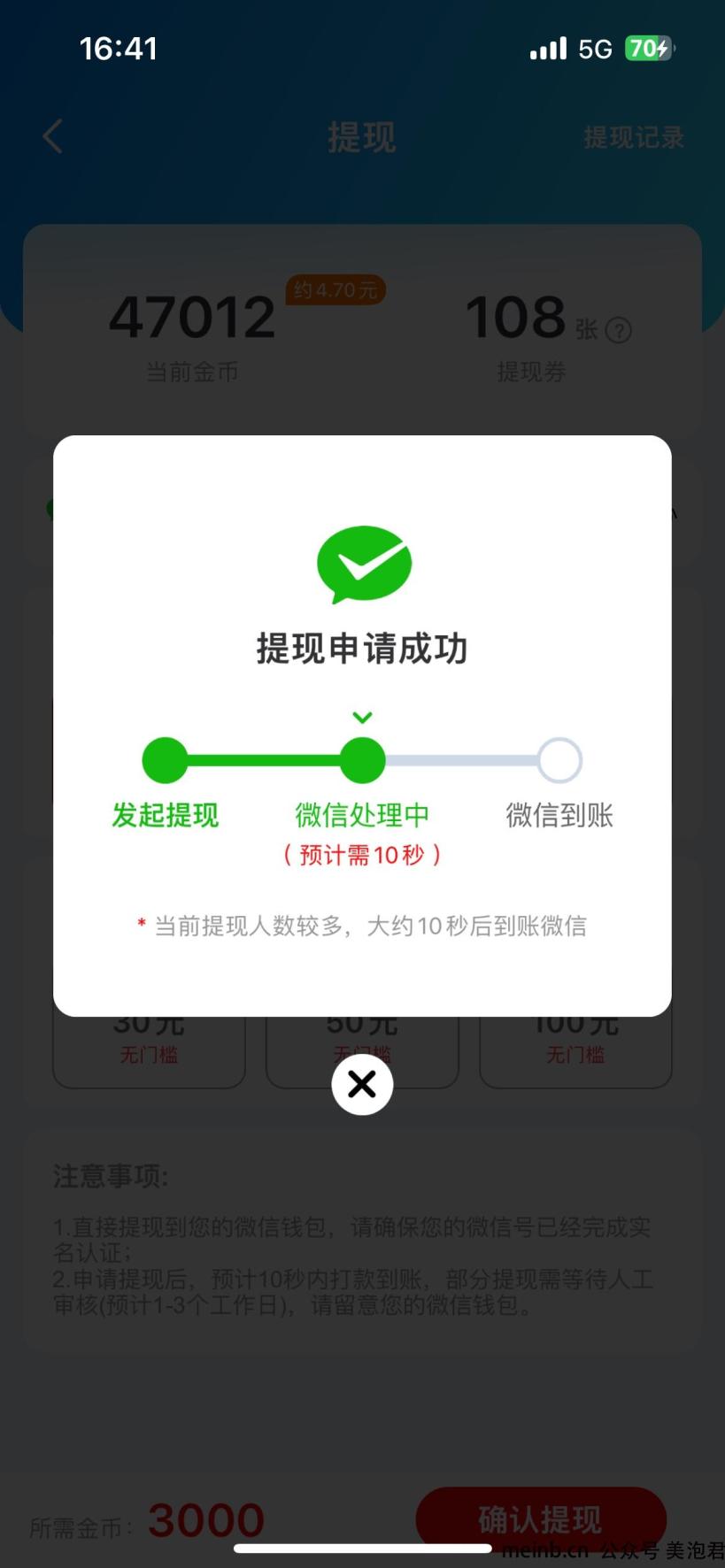
Task: Tap the 确认提现 confirm button
Action: [x=541, y=1518]
